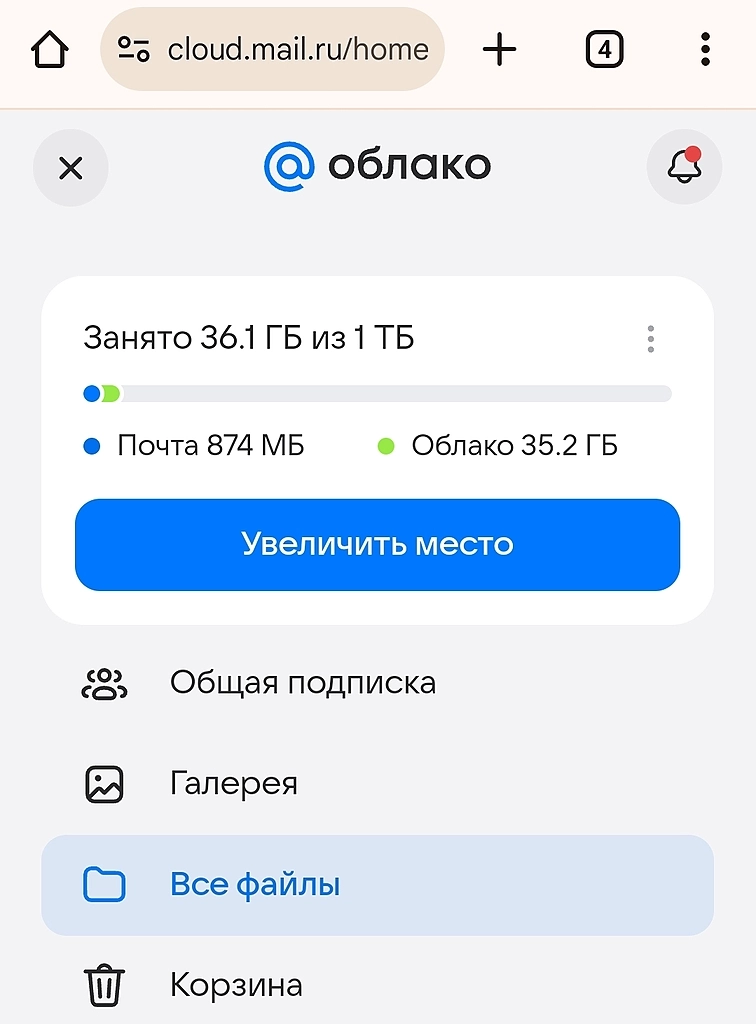Open the browser three-dot menu

[705, 49]
